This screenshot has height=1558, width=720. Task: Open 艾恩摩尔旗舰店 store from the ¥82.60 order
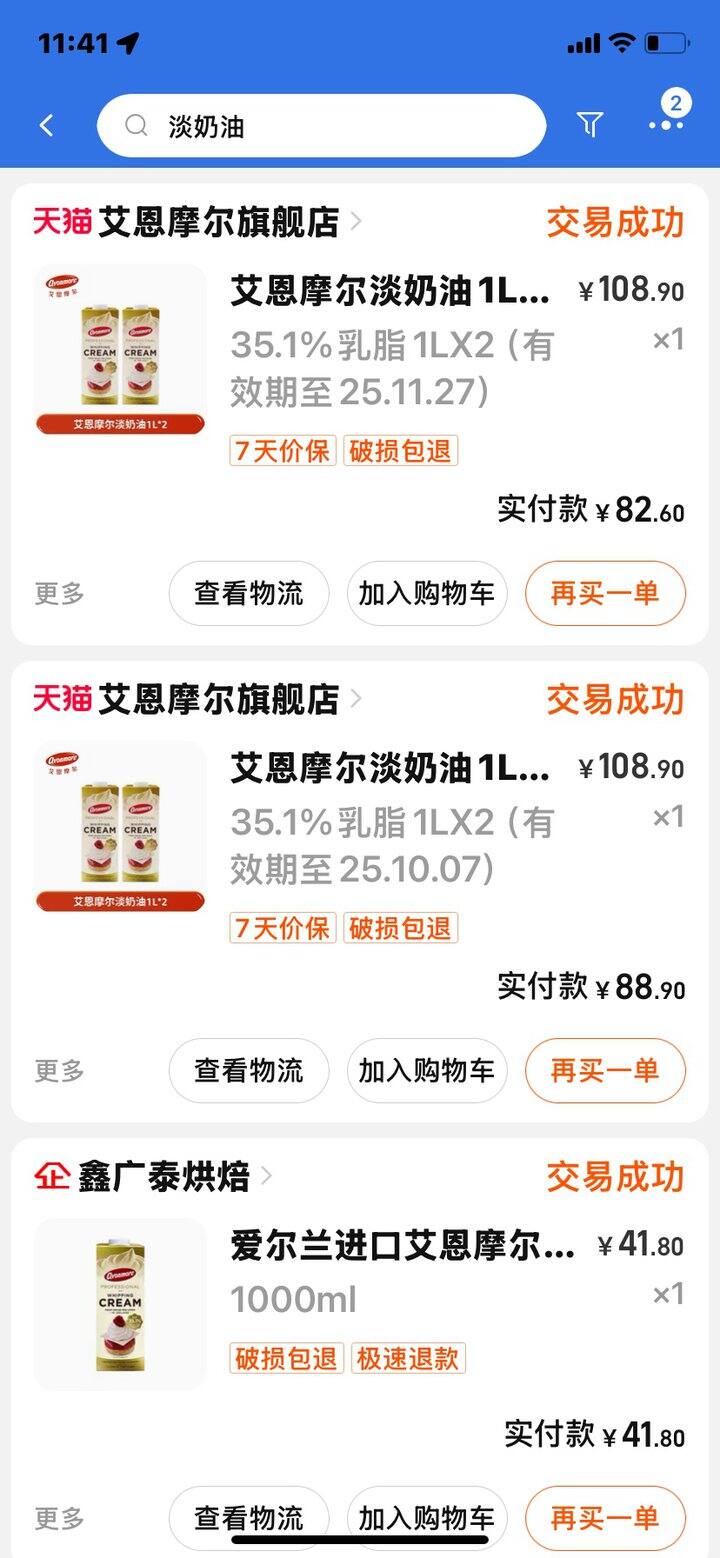click(220, 222)
